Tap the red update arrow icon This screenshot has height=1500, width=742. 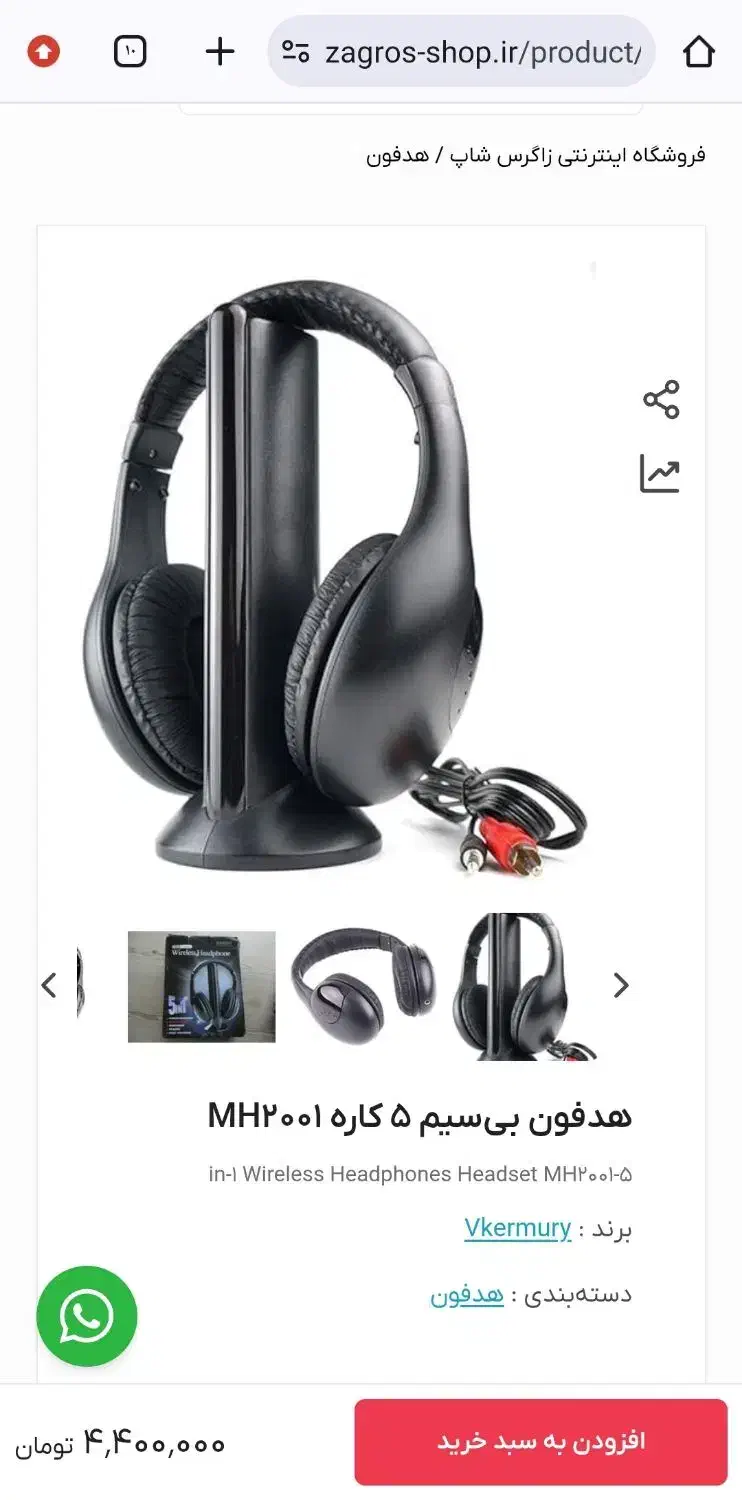[x=43, y=51]
